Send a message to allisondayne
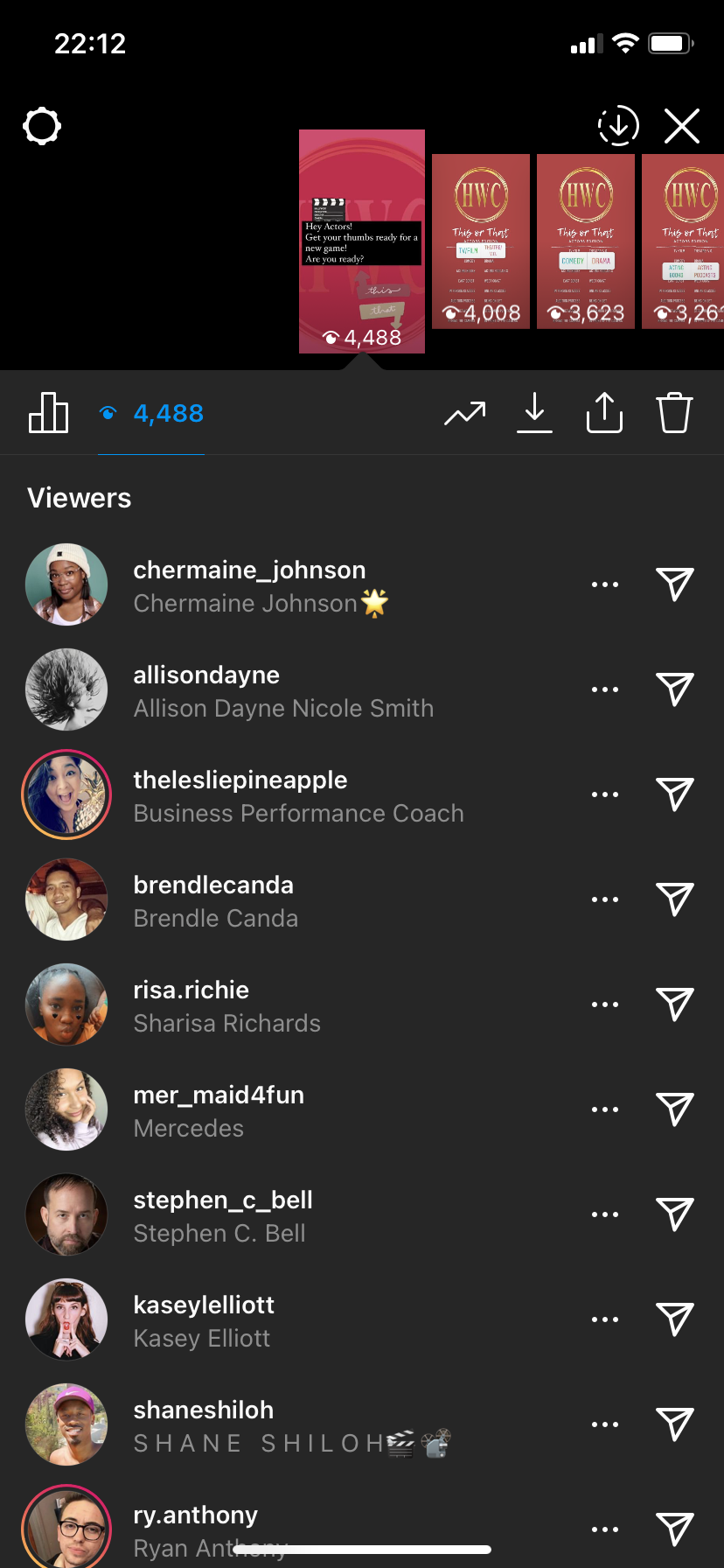724x1568 pixels. [675, 689]
